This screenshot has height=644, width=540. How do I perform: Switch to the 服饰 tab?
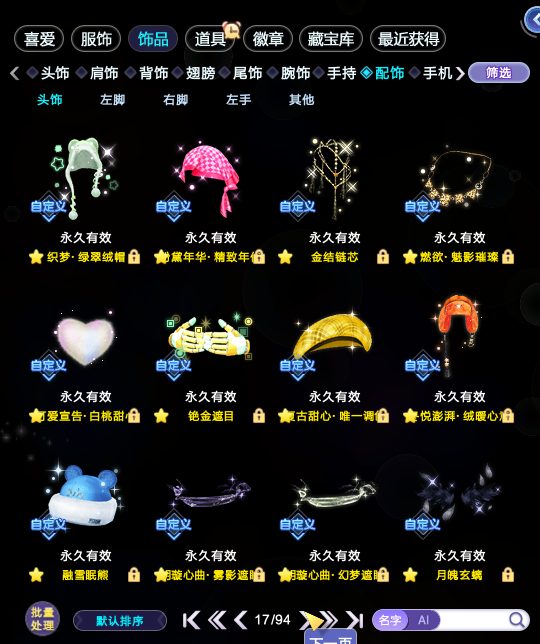click(x=96, y=39)
